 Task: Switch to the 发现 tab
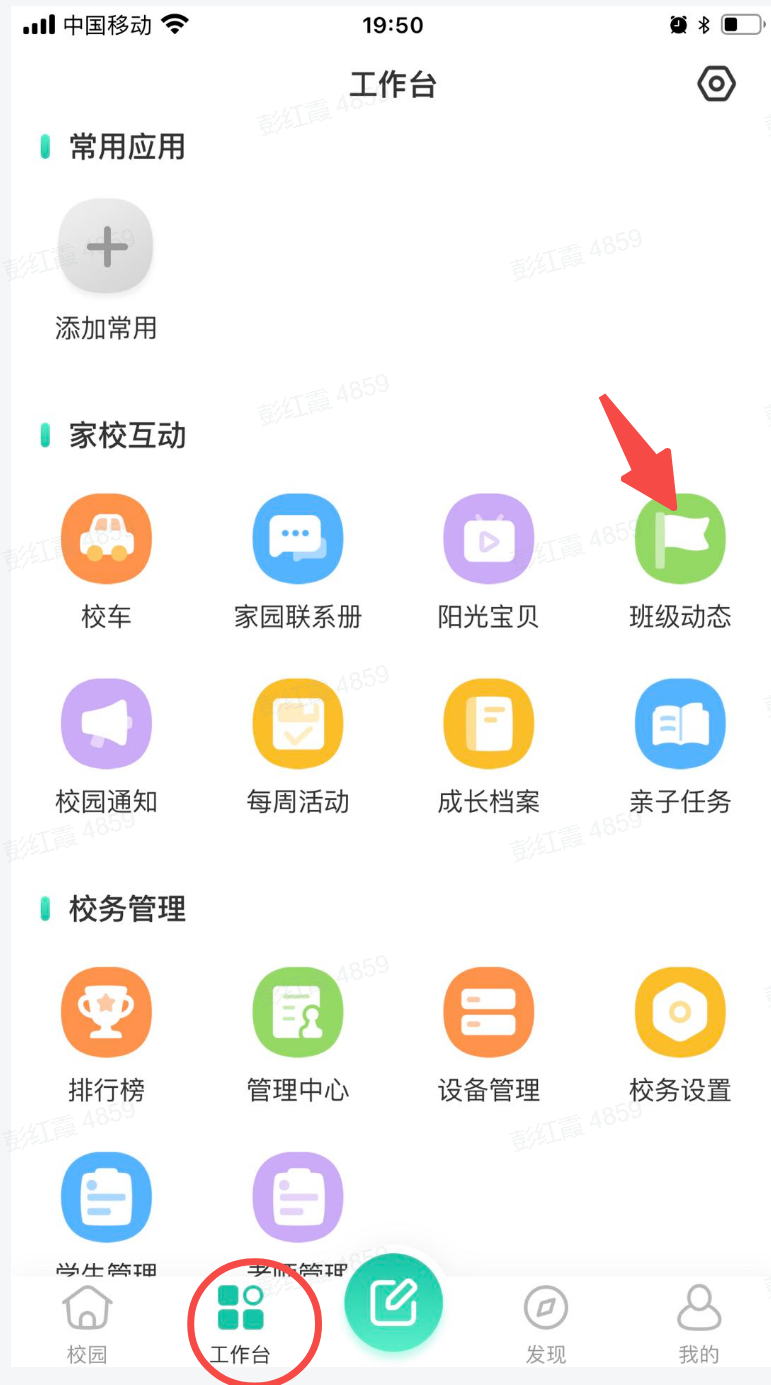(546, 1323)
